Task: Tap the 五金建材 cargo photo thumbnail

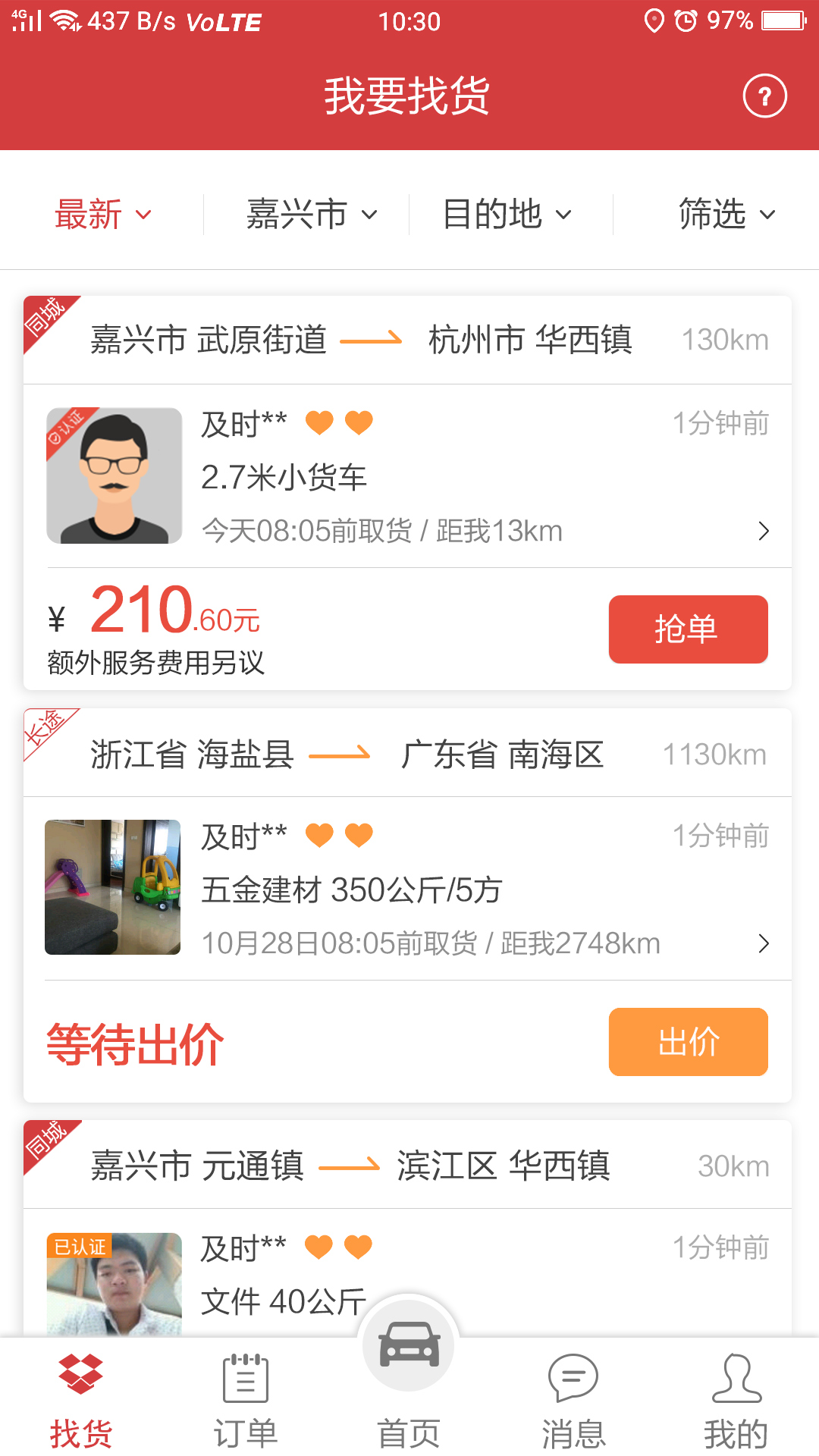Action: coord(112,887)
